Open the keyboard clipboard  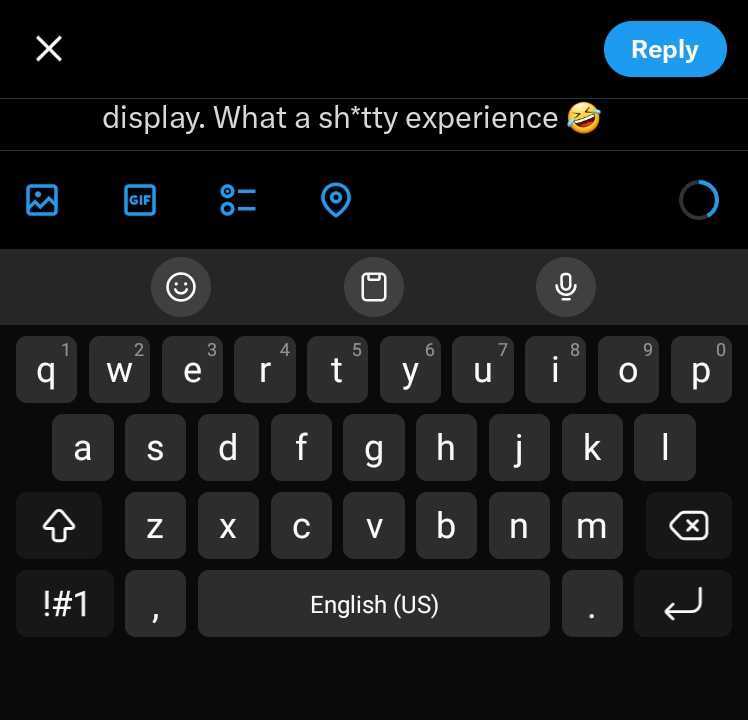[x=373, y=287]
